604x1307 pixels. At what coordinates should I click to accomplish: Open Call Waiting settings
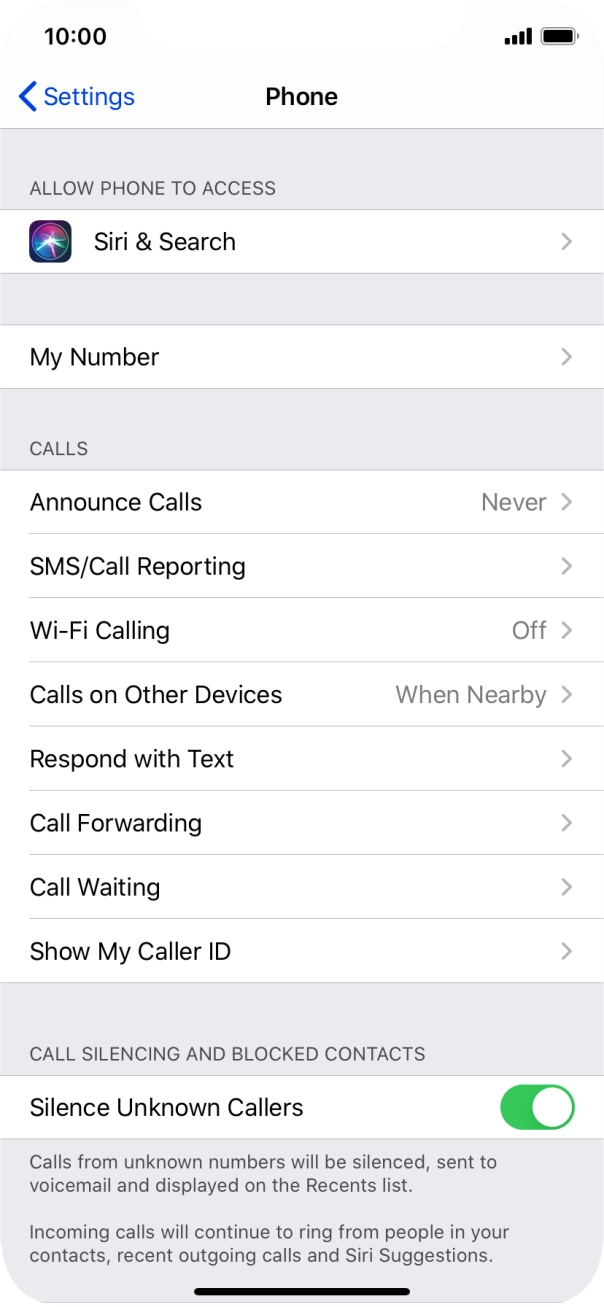302,886
